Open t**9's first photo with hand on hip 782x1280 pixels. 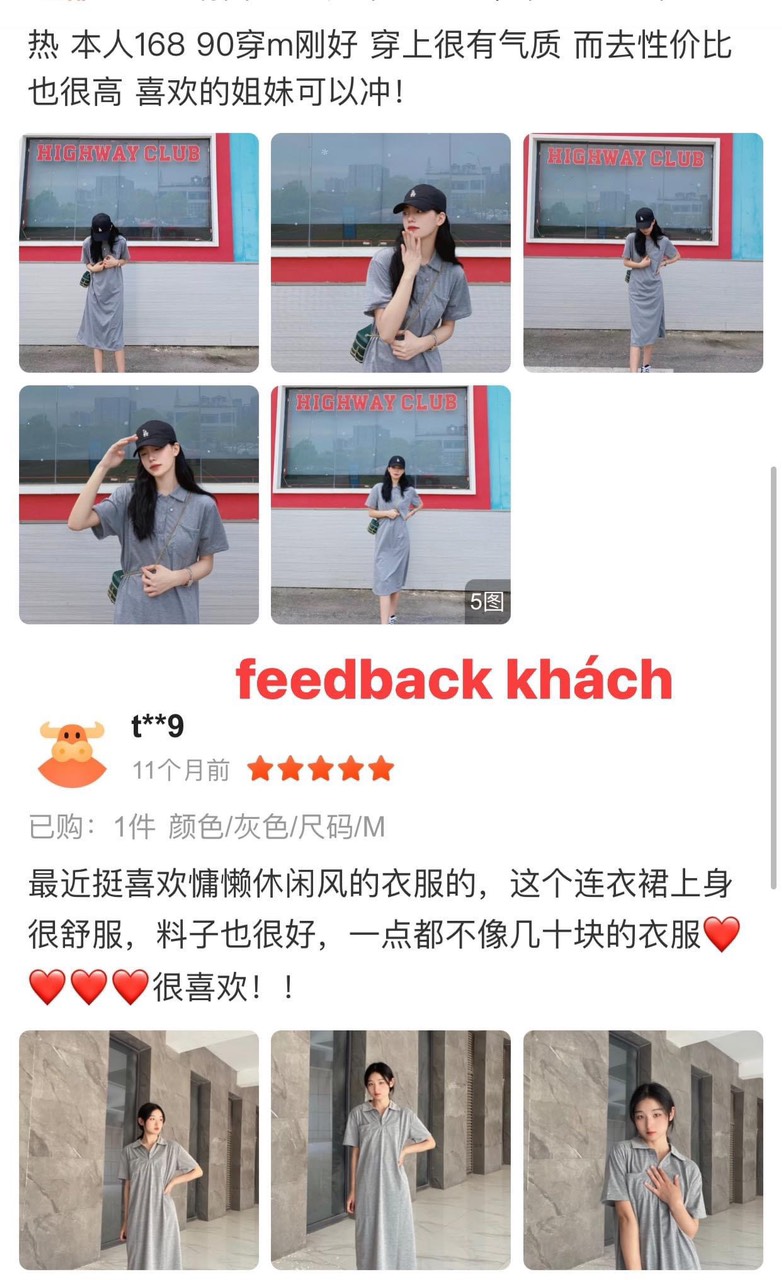coord(139,1150)
